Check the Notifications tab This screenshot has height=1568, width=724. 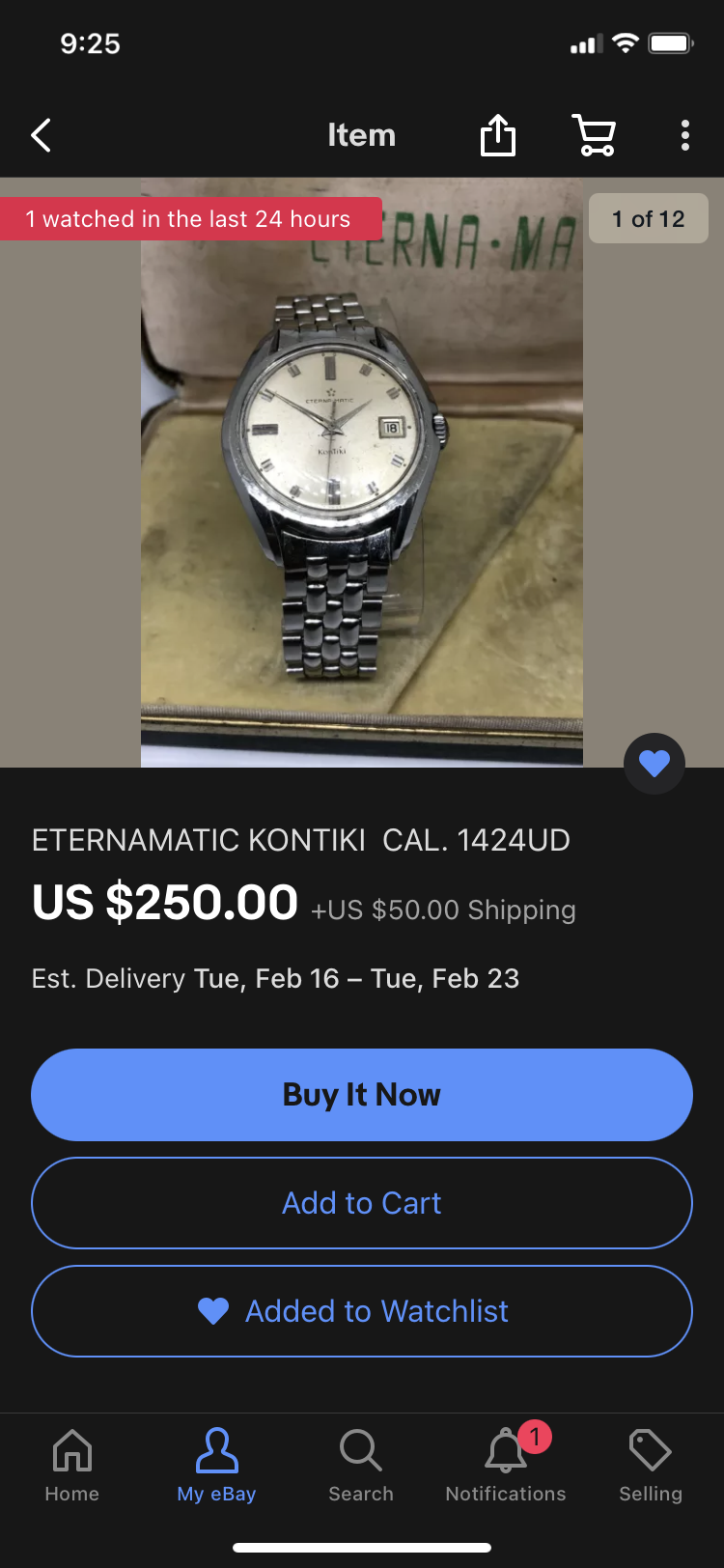506,1466
